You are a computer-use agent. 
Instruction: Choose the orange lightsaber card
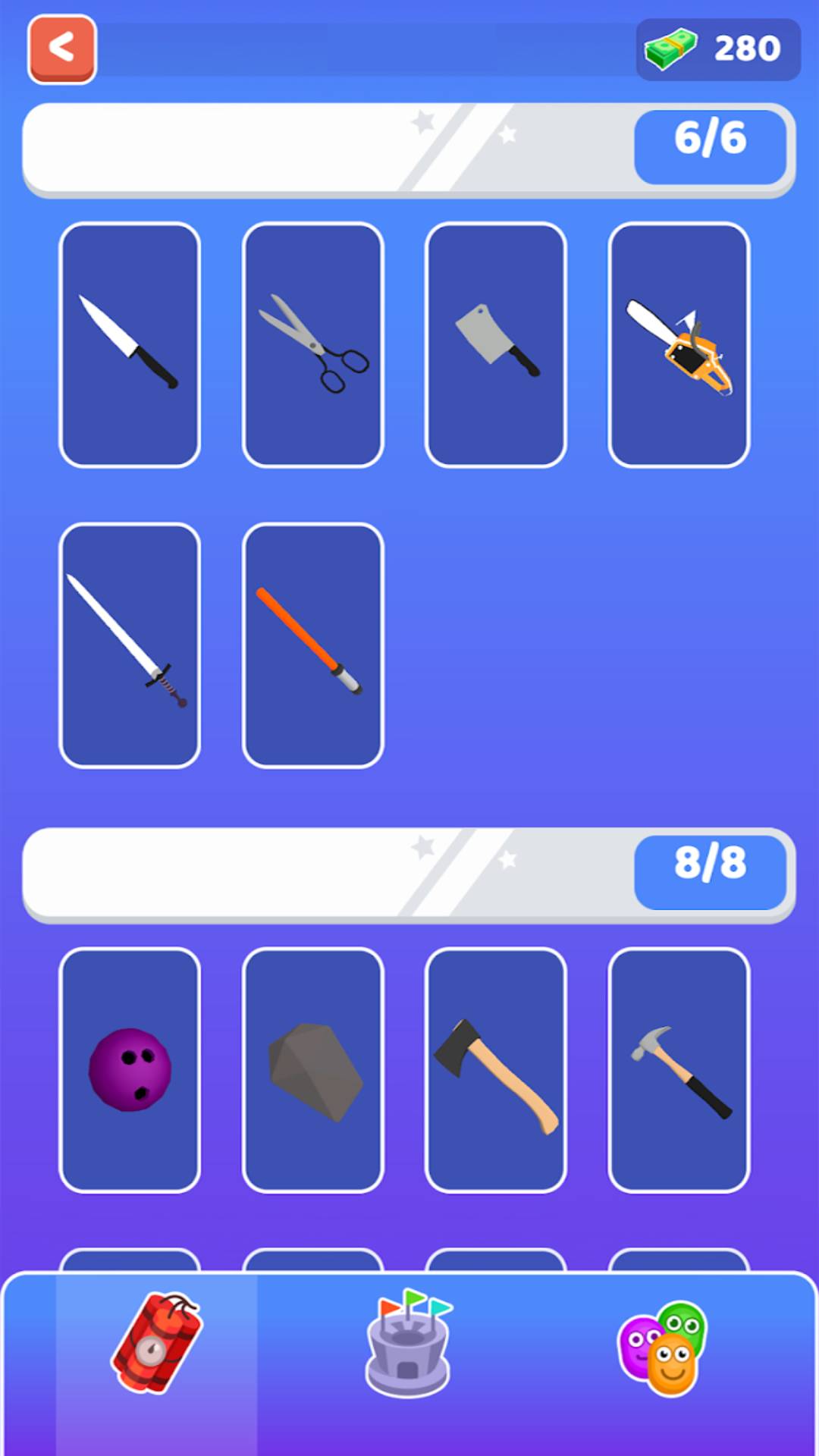tap(313, 645)
